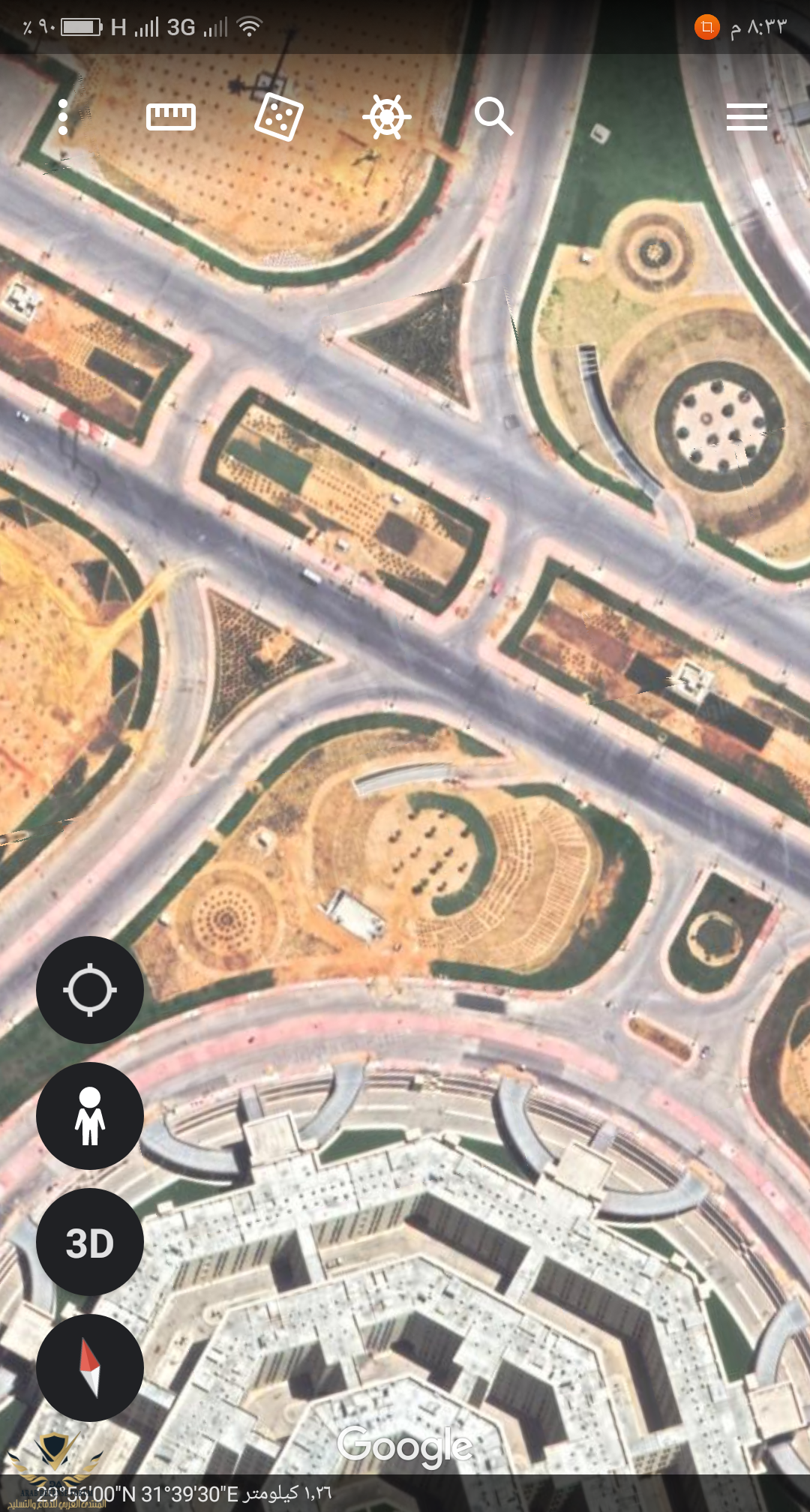810x1512 pixels.
Task: Open the search magnifier
Action: click(x=493, y=117)
